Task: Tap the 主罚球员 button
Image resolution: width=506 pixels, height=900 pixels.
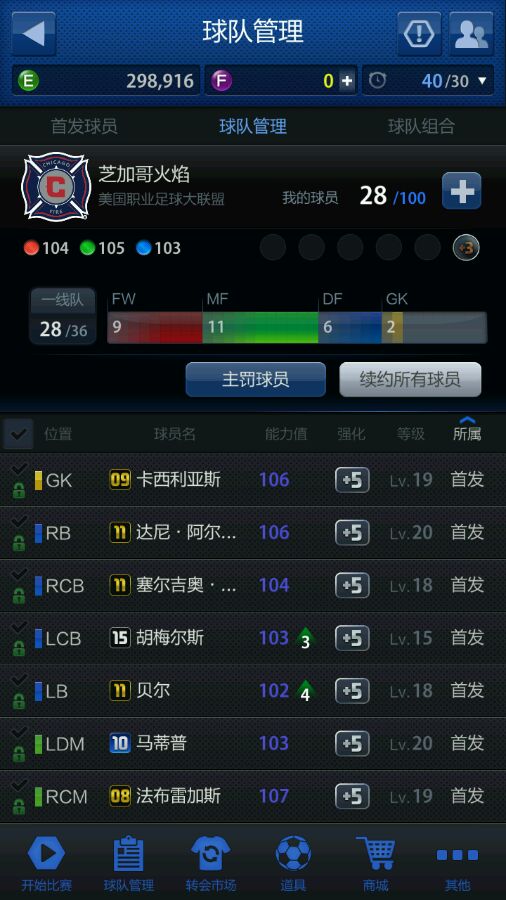Action: 255,379
